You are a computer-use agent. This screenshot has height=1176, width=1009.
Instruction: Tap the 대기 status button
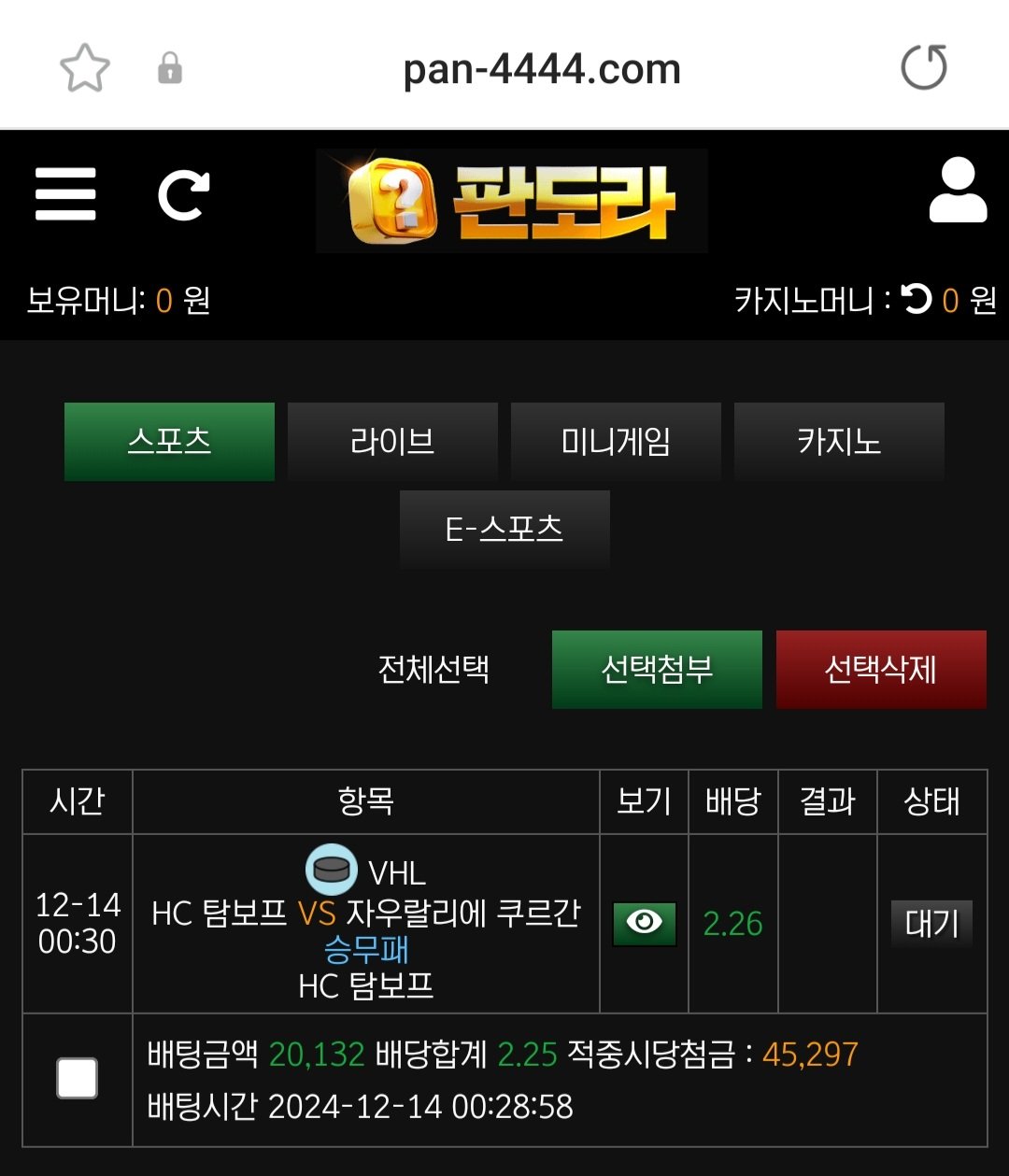(931, 924)
